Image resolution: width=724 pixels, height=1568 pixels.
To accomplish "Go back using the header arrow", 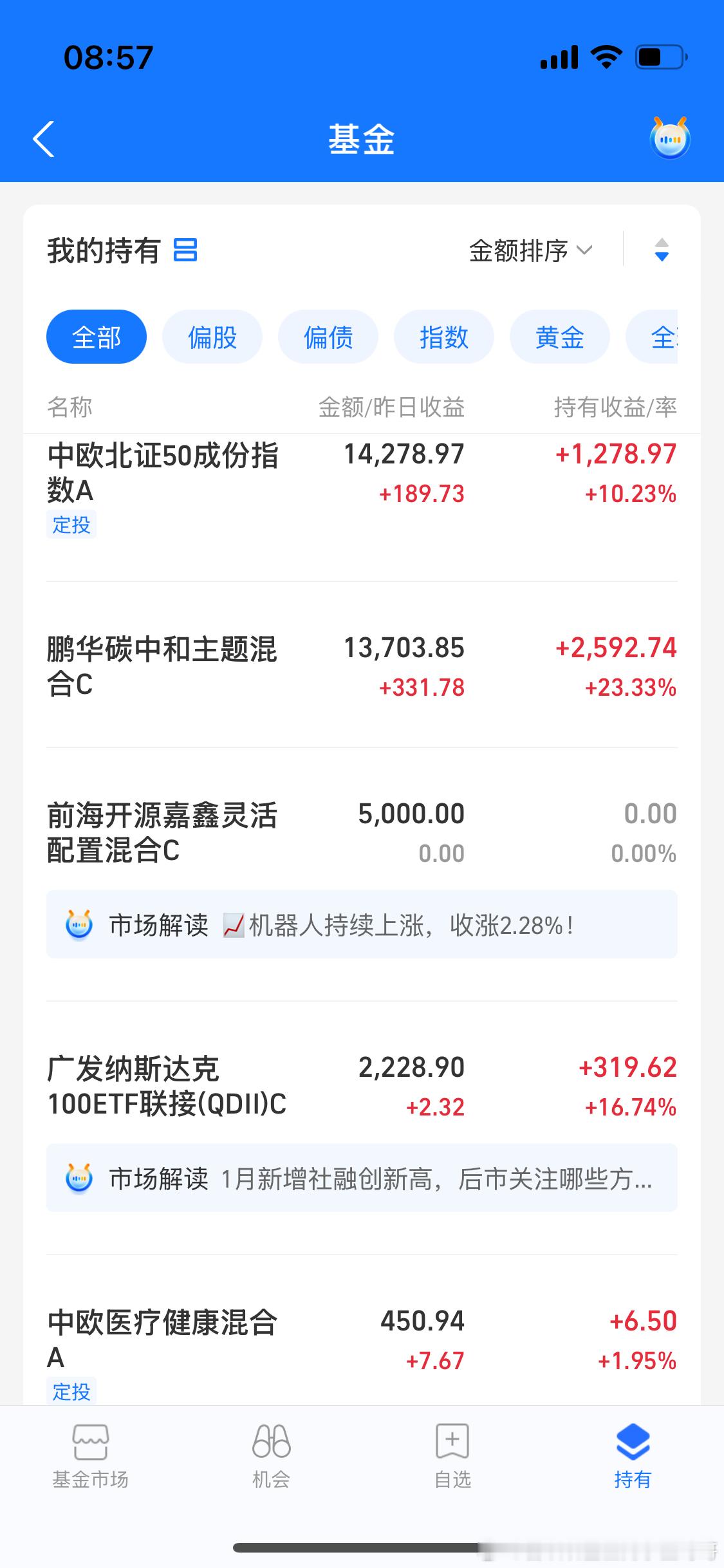I will (44, 138).
